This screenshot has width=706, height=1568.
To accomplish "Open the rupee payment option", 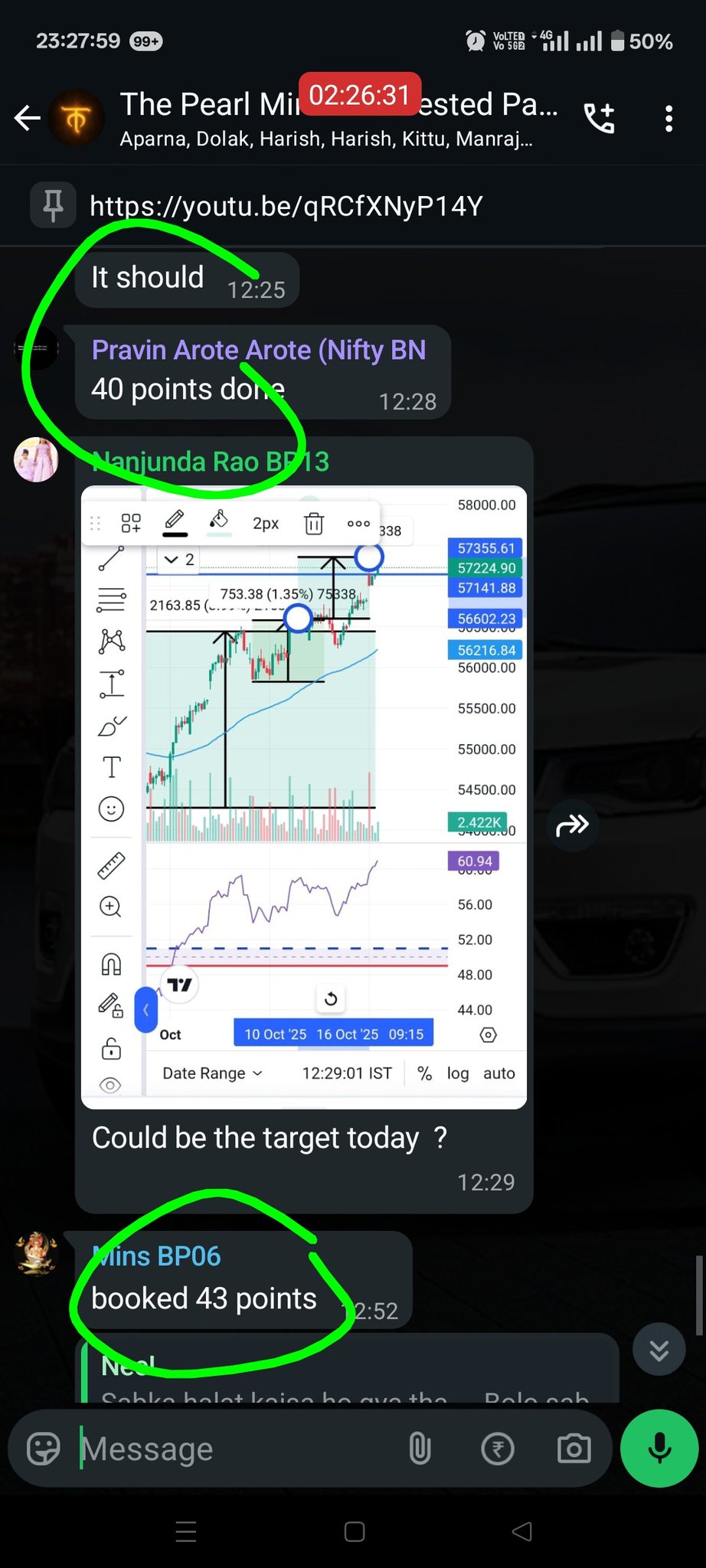I will point(498,1449).
